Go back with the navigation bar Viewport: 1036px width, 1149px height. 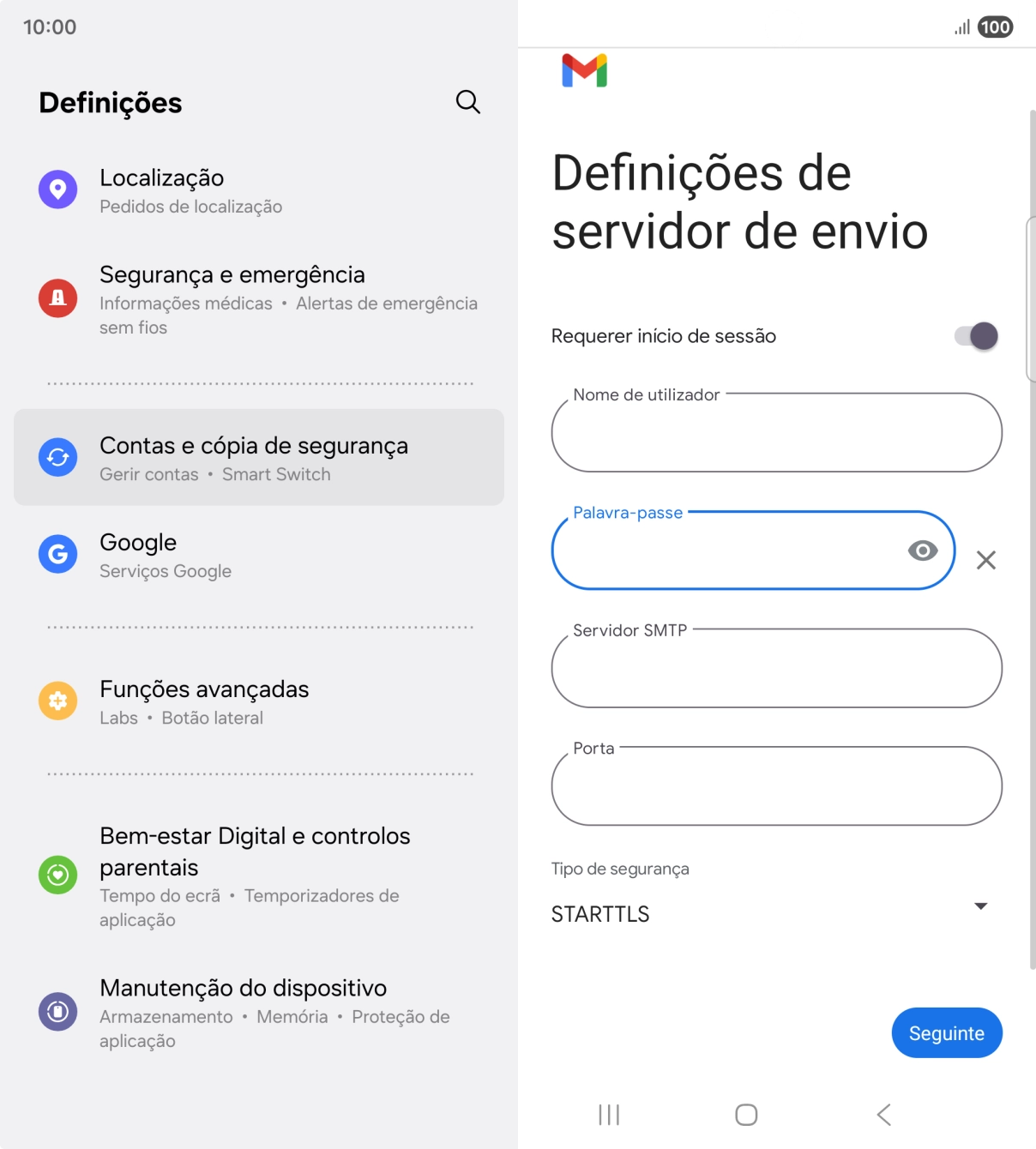point(884,1115)
